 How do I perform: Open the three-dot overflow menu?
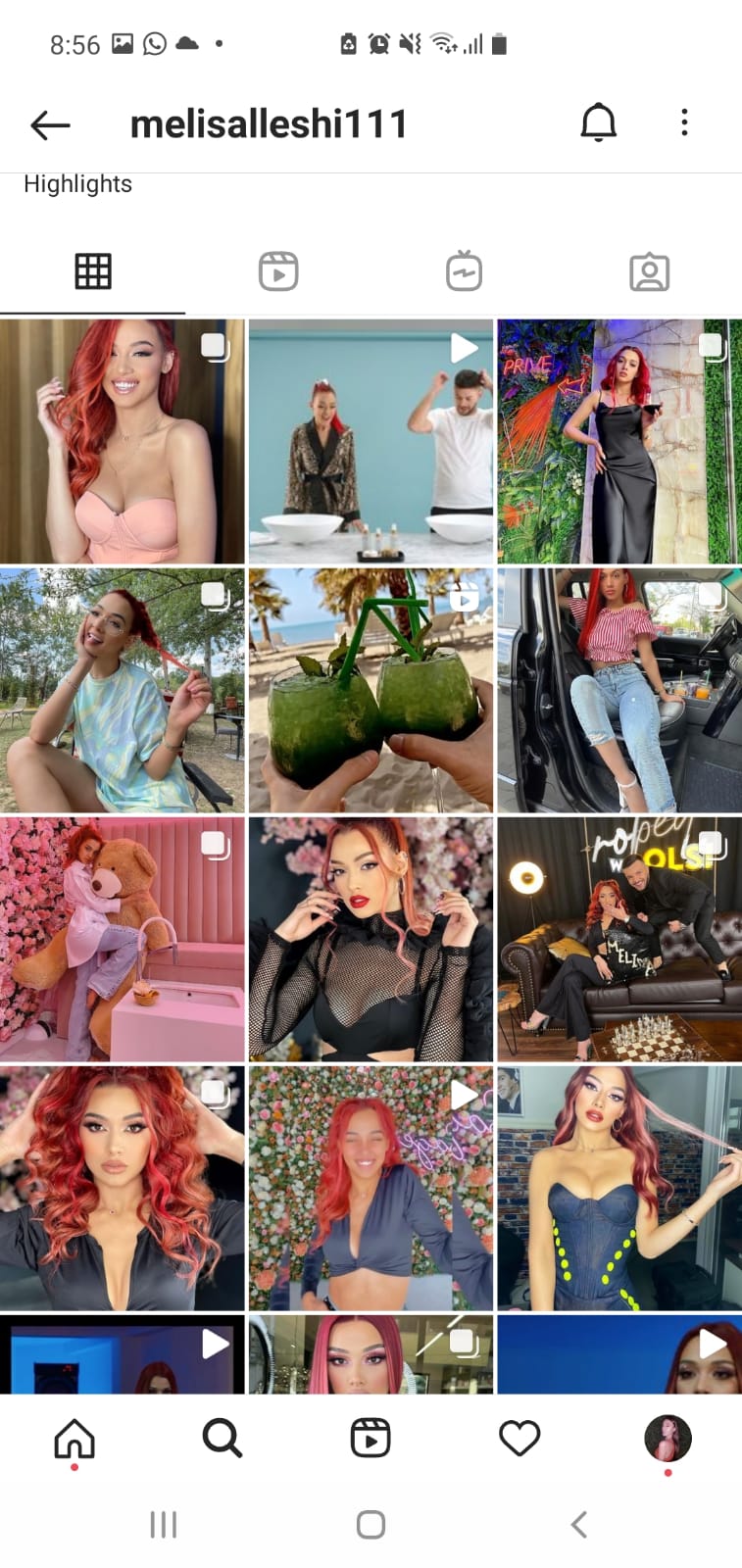(x=684, y=122)
